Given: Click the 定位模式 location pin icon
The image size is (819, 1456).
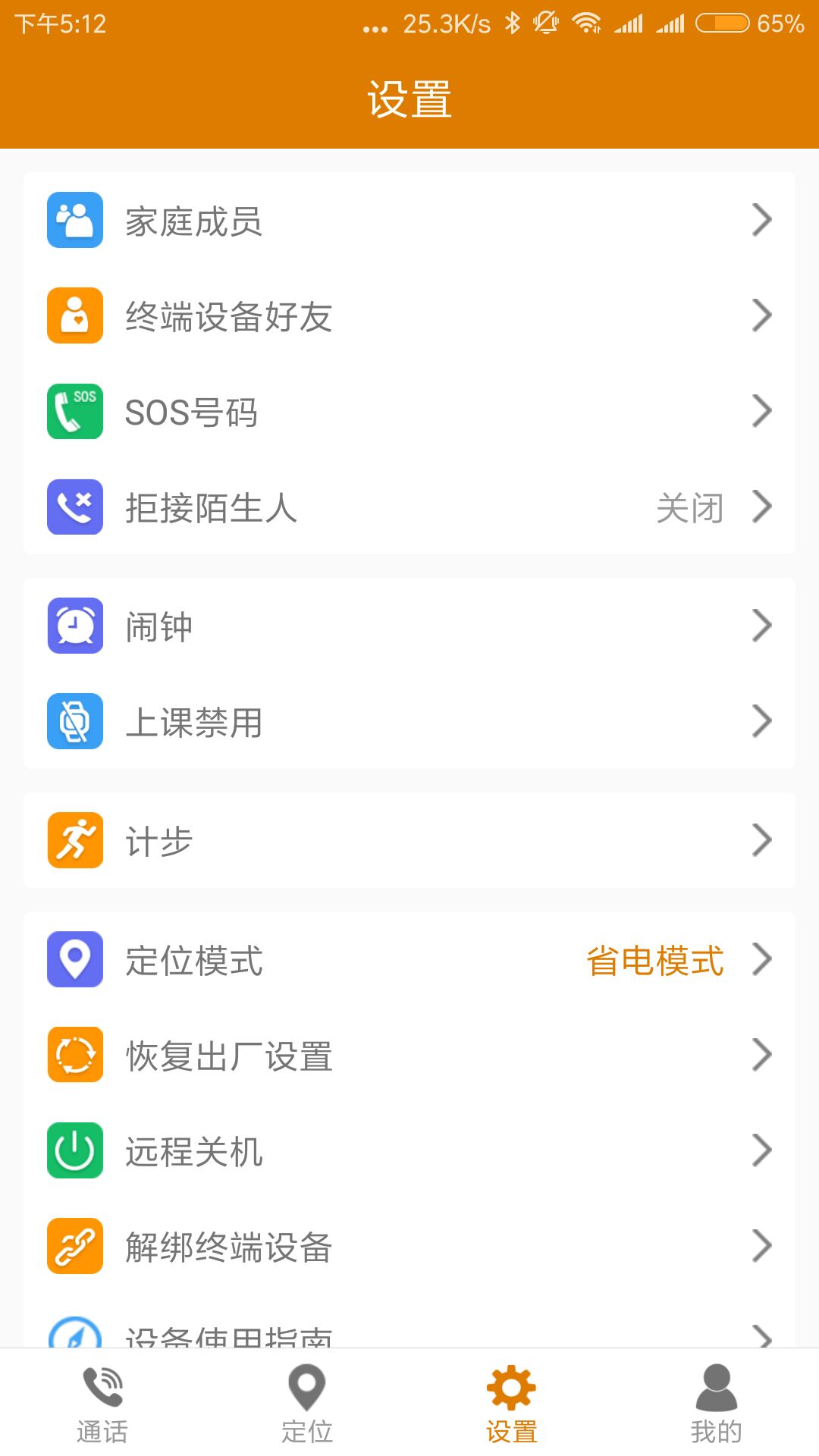Looking at the screenshot, I should [74, 960].
